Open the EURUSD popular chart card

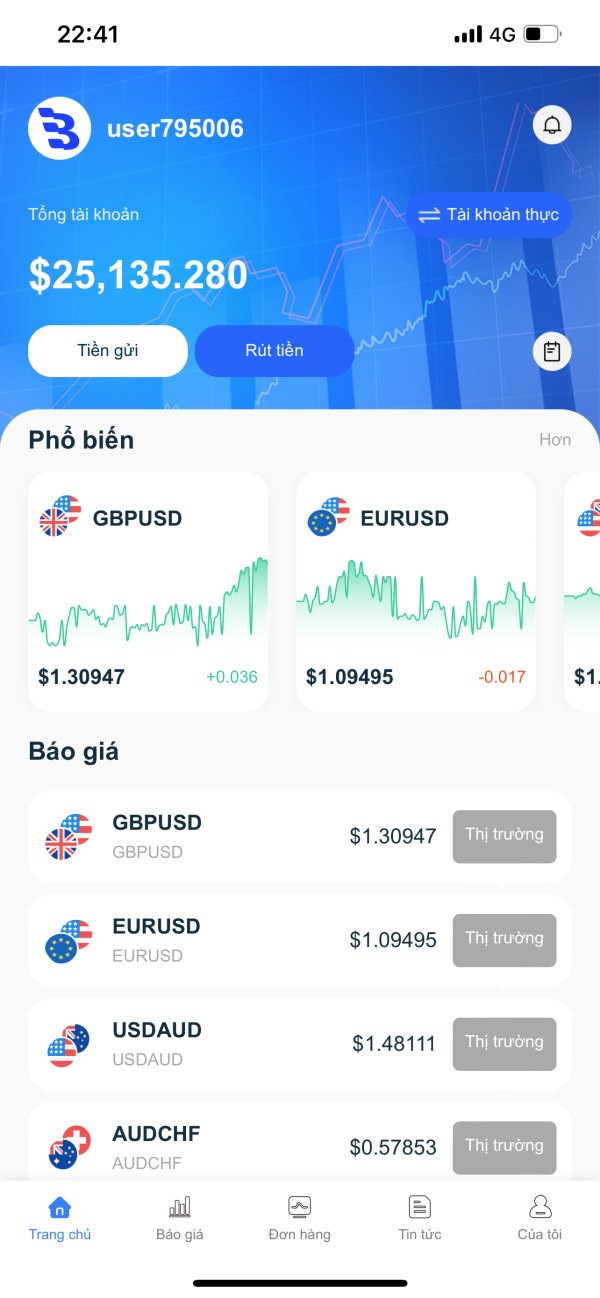click(x=416, y=592)
